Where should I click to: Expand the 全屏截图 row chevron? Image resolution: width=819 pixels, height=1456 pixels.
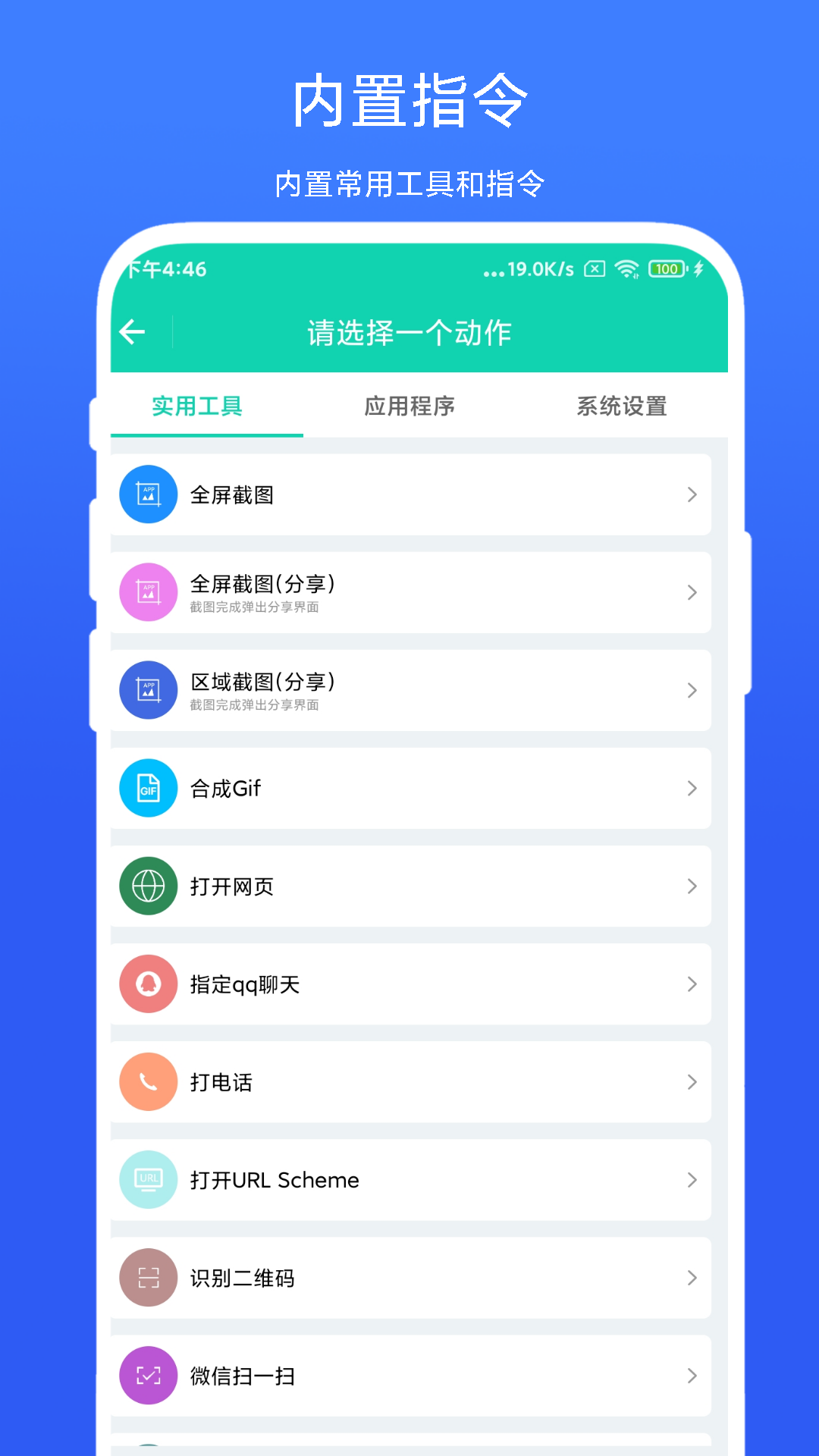point(692,494)
